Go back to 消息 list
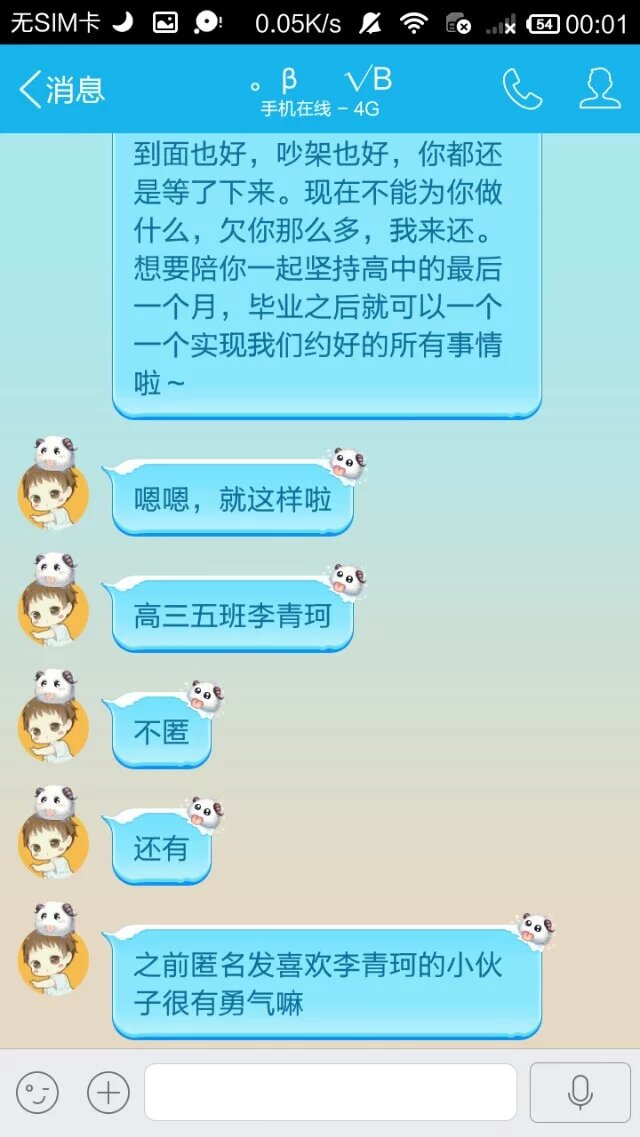This screenshot has width=640, height=1137. pos(60,90)
